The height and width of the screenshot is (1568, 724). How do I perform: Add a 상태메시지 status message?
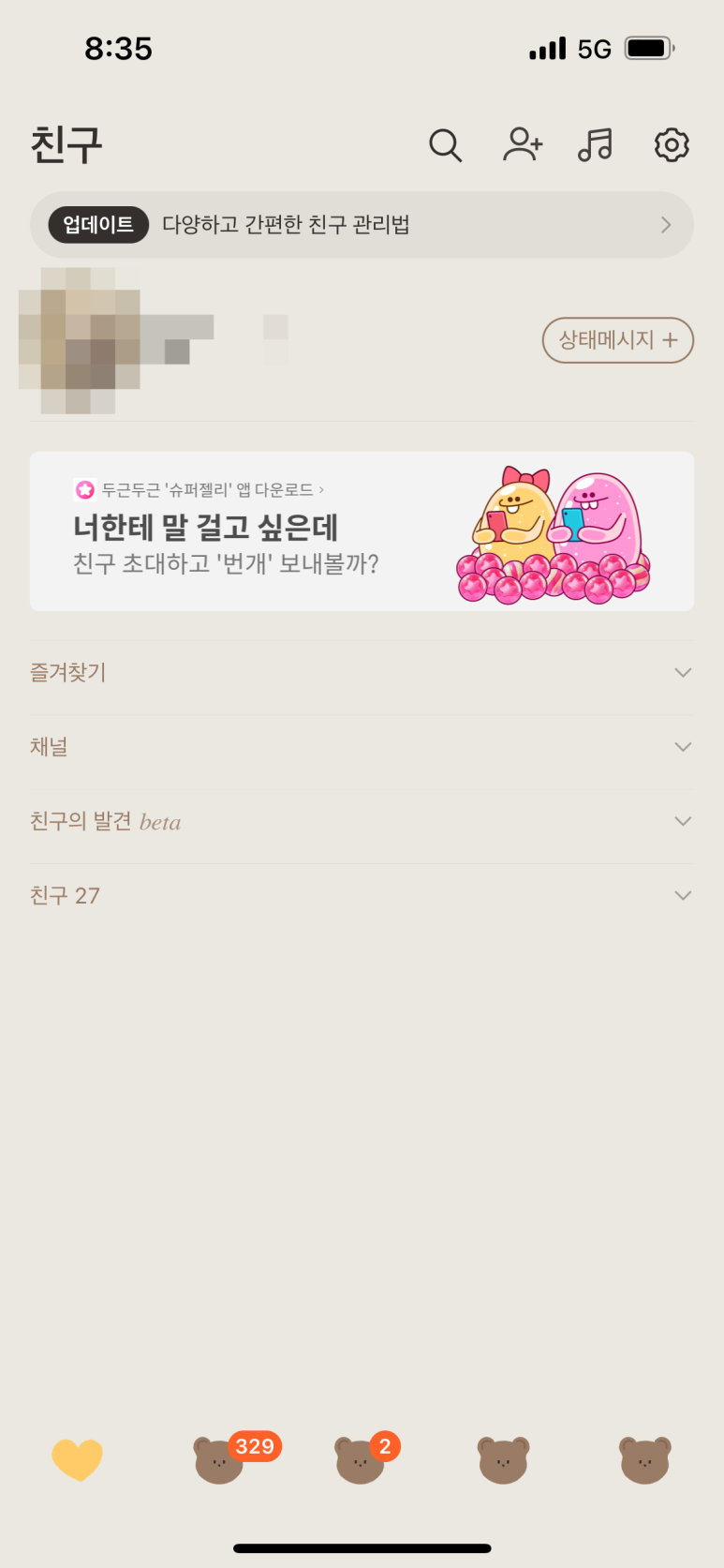point(617,339)
